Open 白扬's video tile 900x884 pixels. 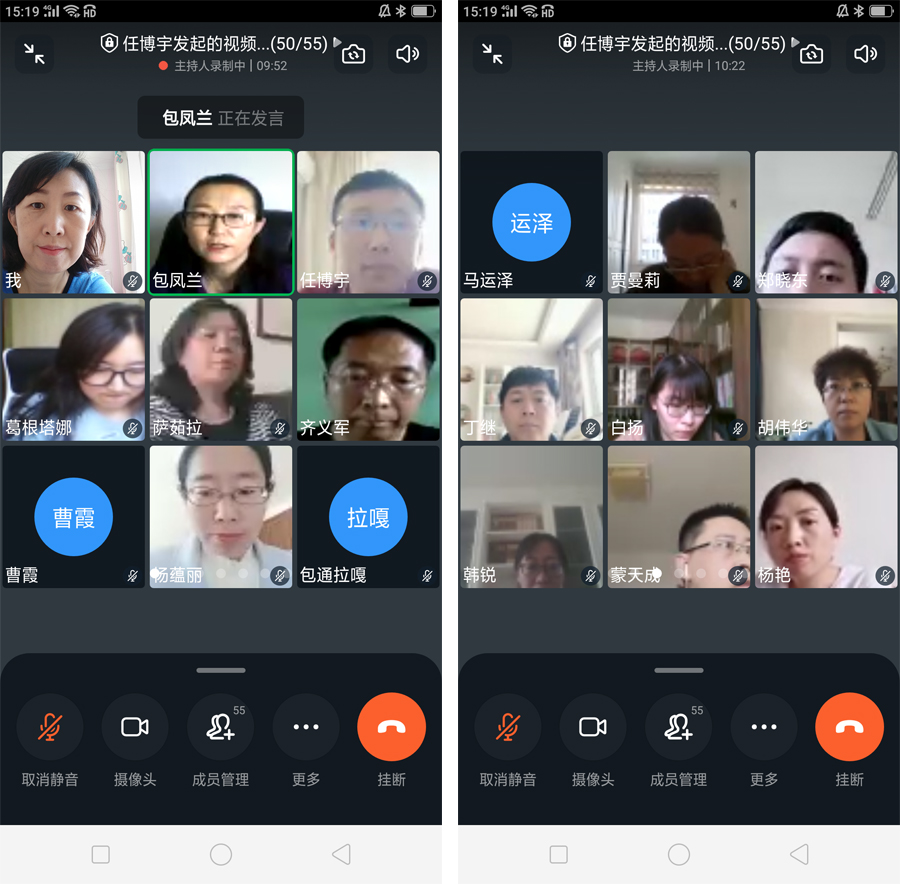click(x=678, y=369)
